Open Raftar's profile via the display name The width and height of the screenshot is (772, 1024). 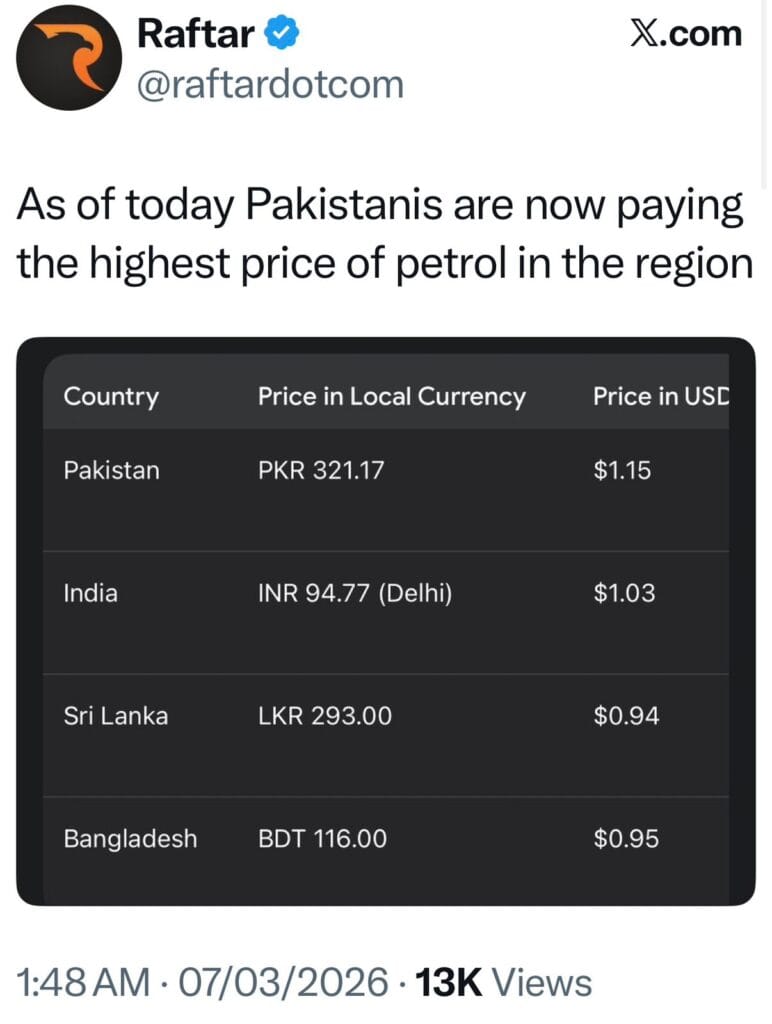(x=196, y=31)
